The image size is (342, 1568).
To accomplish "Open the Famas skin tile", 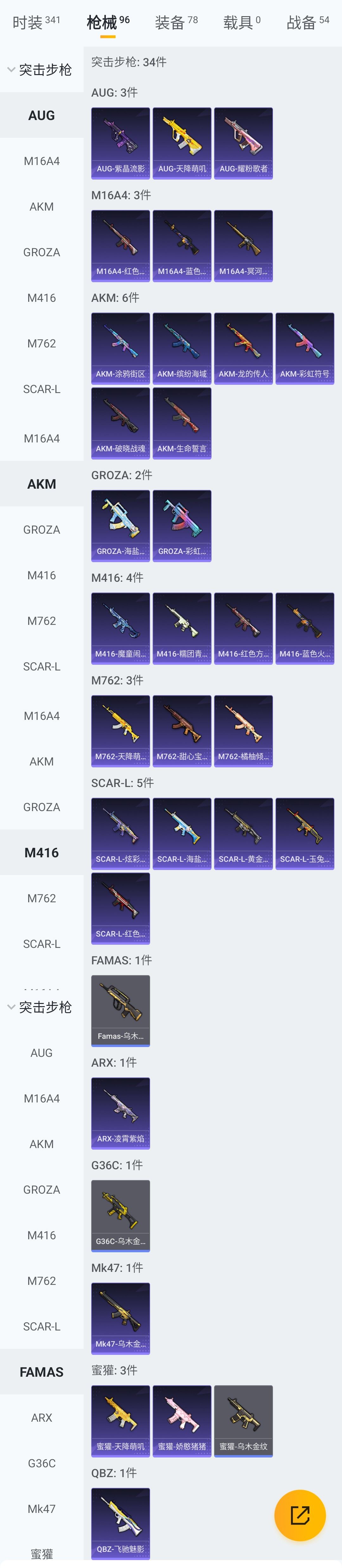I will coord(120,1010).
